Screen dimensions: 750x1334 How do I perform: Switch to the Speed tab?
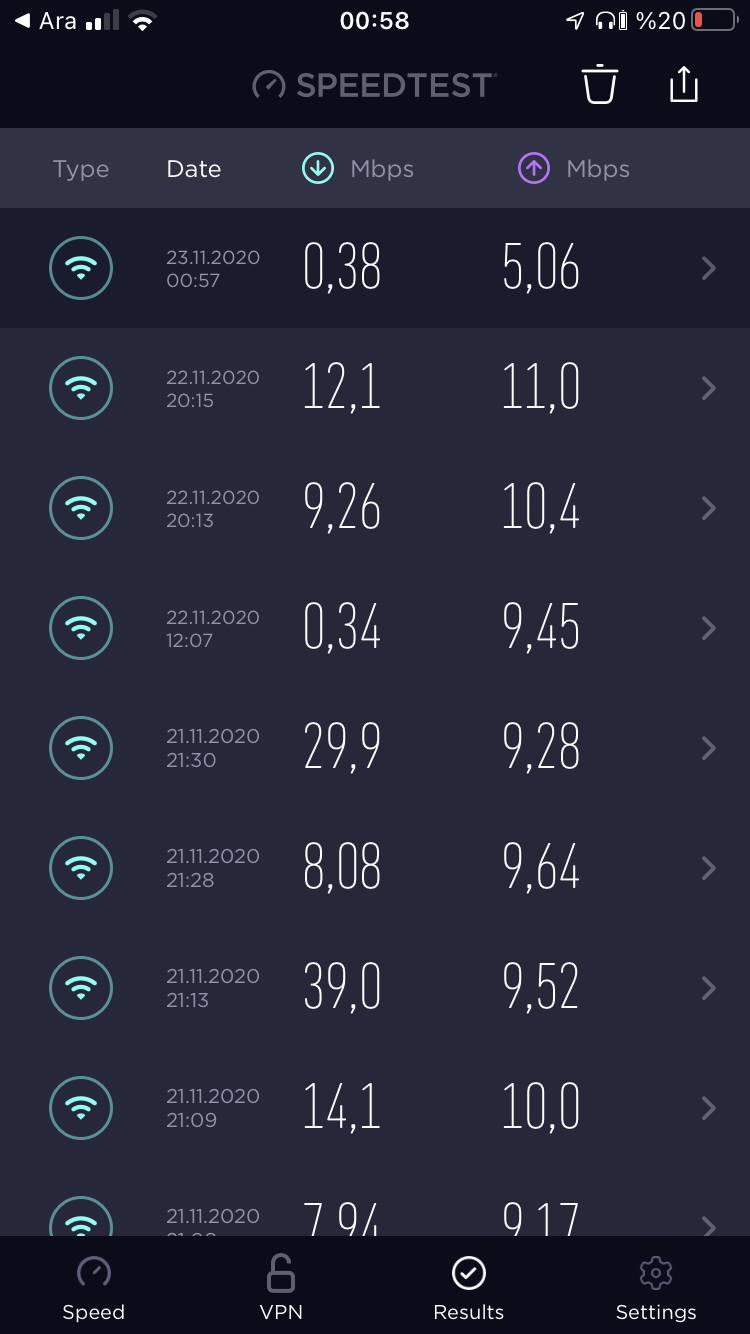[94, 1288]
